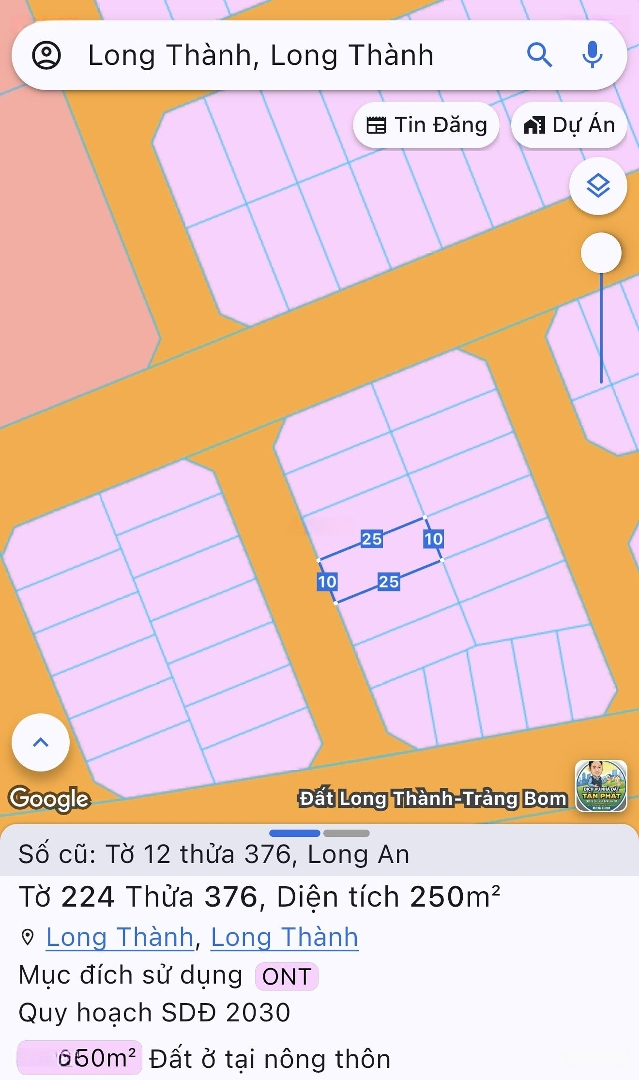Open the second underlined Long Thành link
The height and width of the screenshot is (1080, 639).
284,937
